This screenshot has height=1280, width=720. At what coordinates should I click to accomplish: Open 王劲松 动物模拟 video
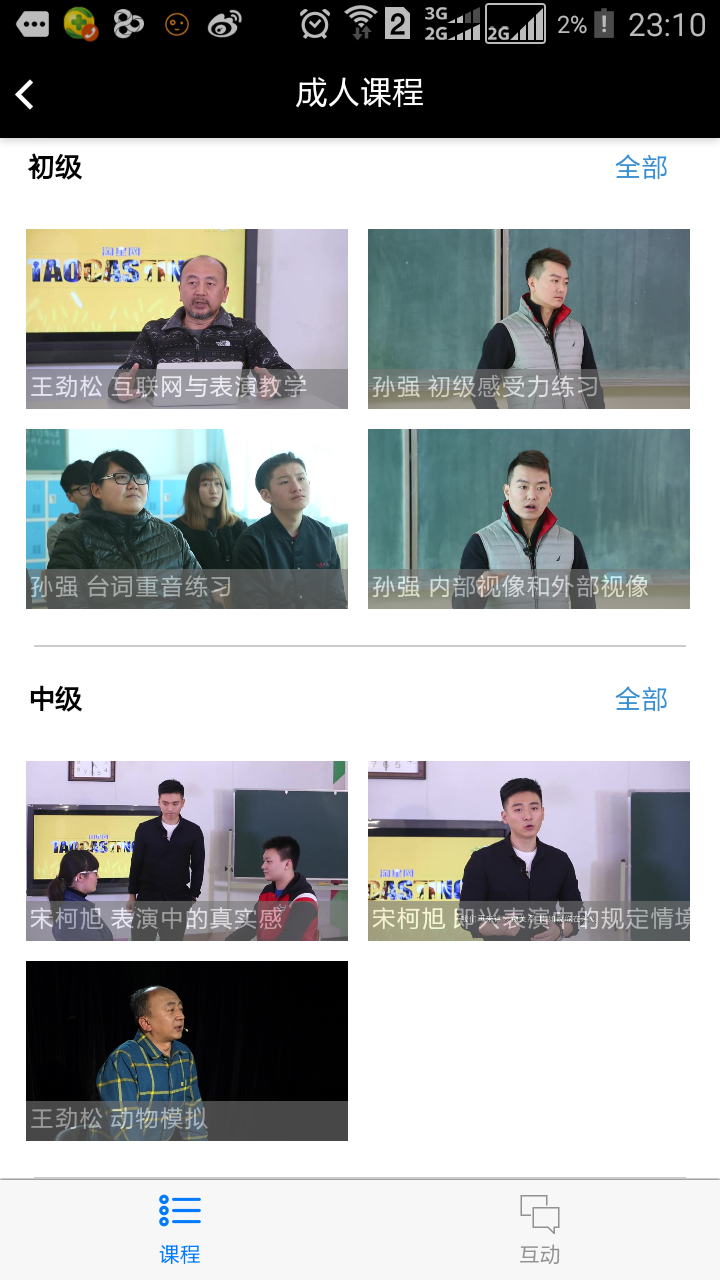tap(187, 1051)
